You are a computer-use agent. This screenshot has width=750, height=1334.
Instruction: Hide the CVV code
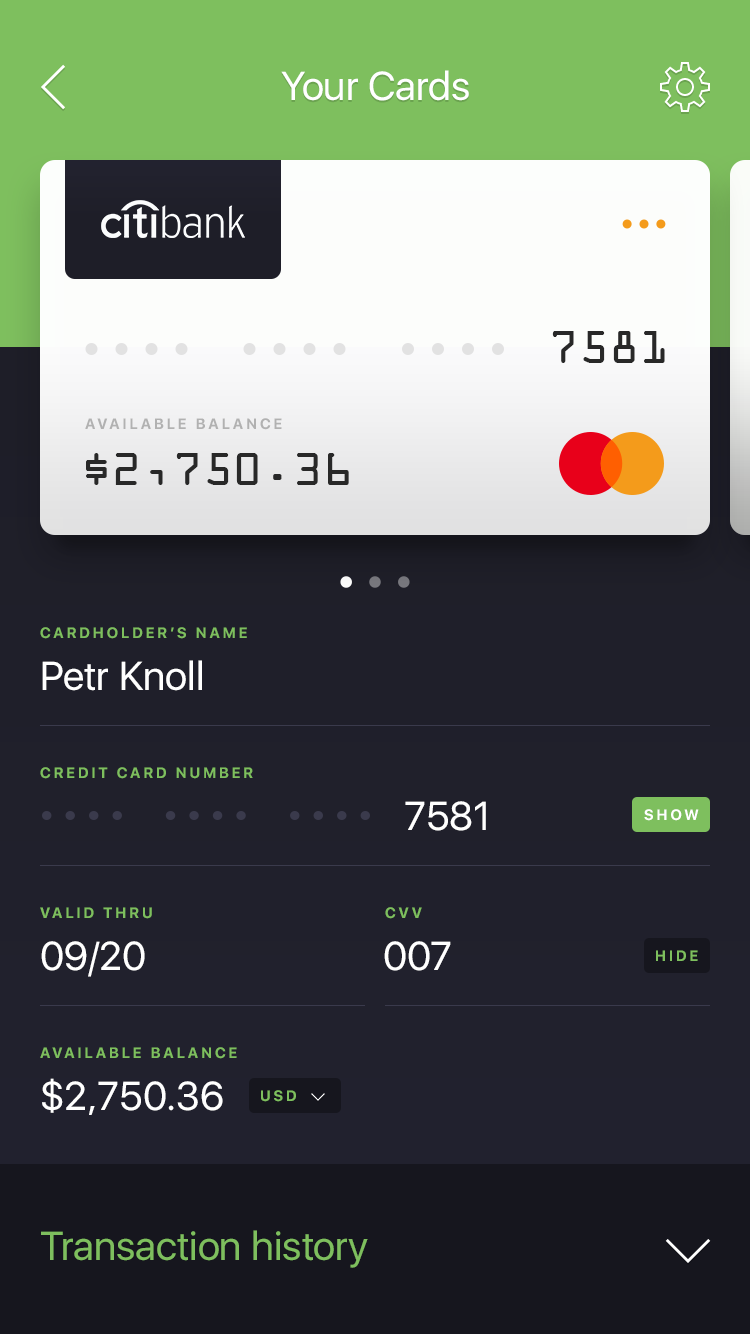click(x=677, y=956)
